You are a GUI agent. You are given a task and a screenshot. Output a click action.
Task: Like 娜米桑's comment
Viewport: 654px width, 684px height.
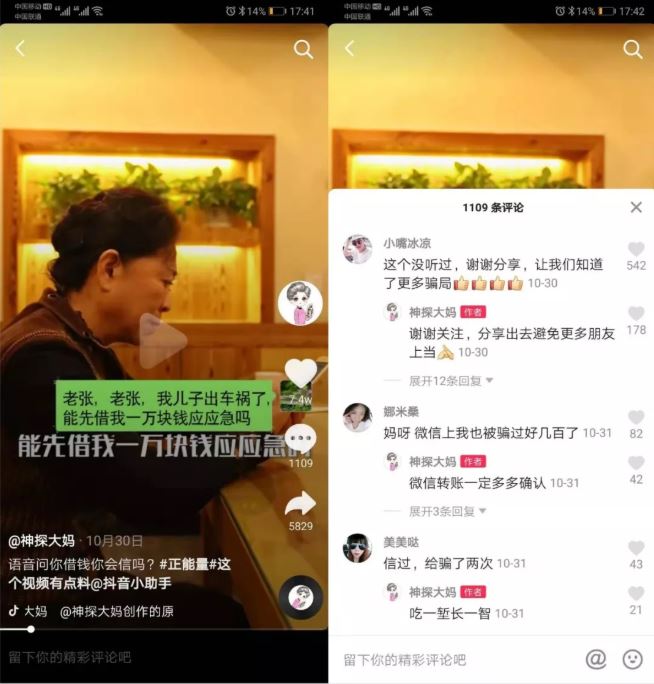point(636,418)
